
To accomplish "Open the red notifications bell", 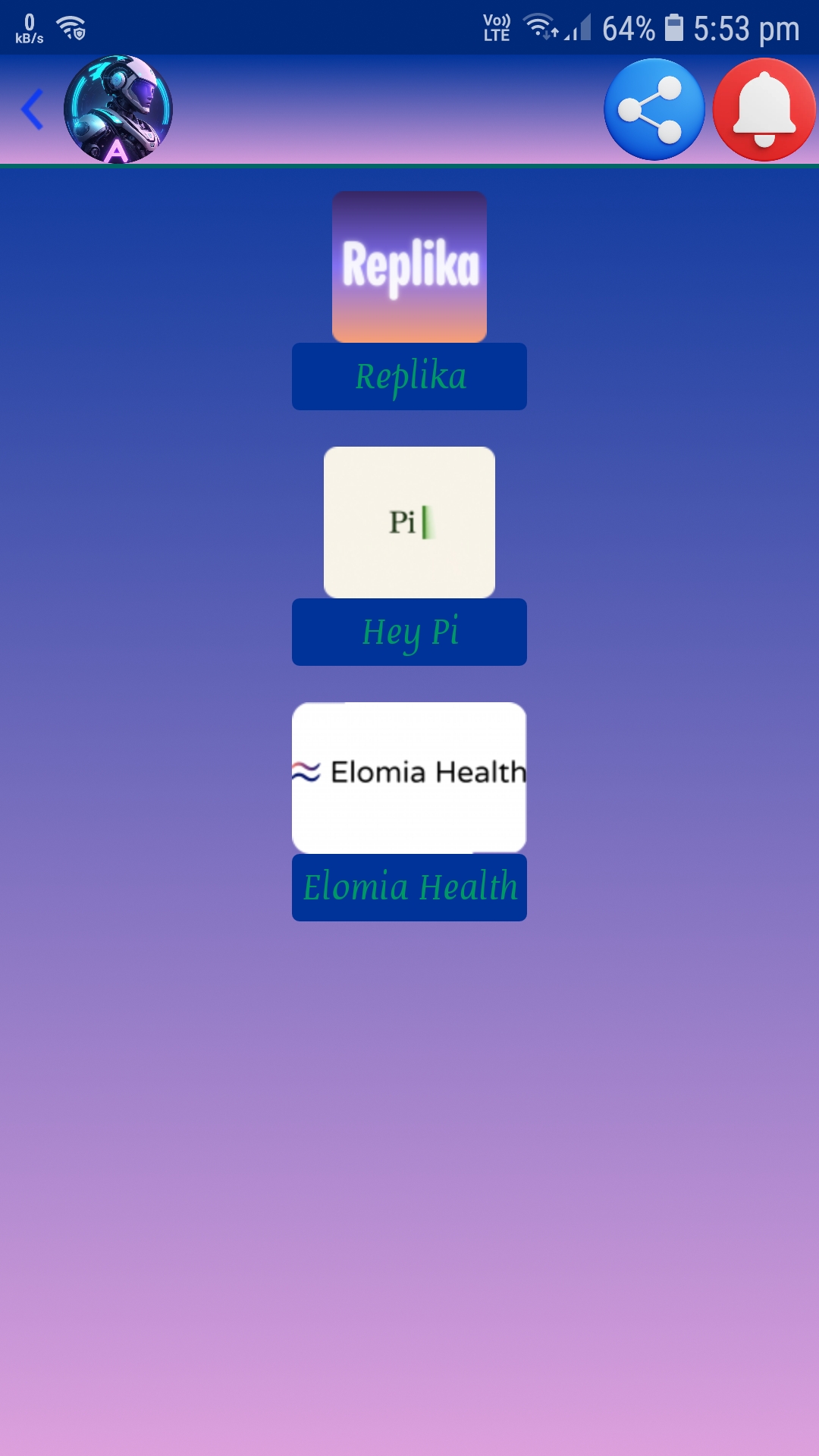I will click(x=764, y=110).
